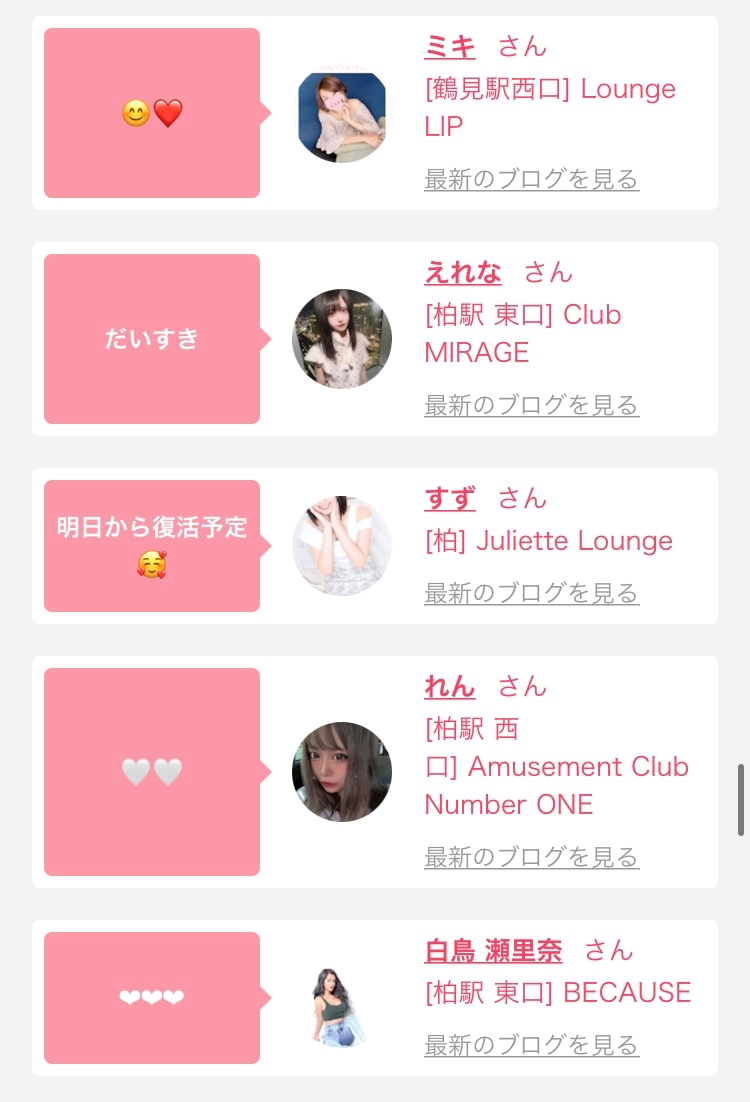The width and height of the screenshot is (750, 1102).
Task: View latest blog of すず
Action: (531, 594)
